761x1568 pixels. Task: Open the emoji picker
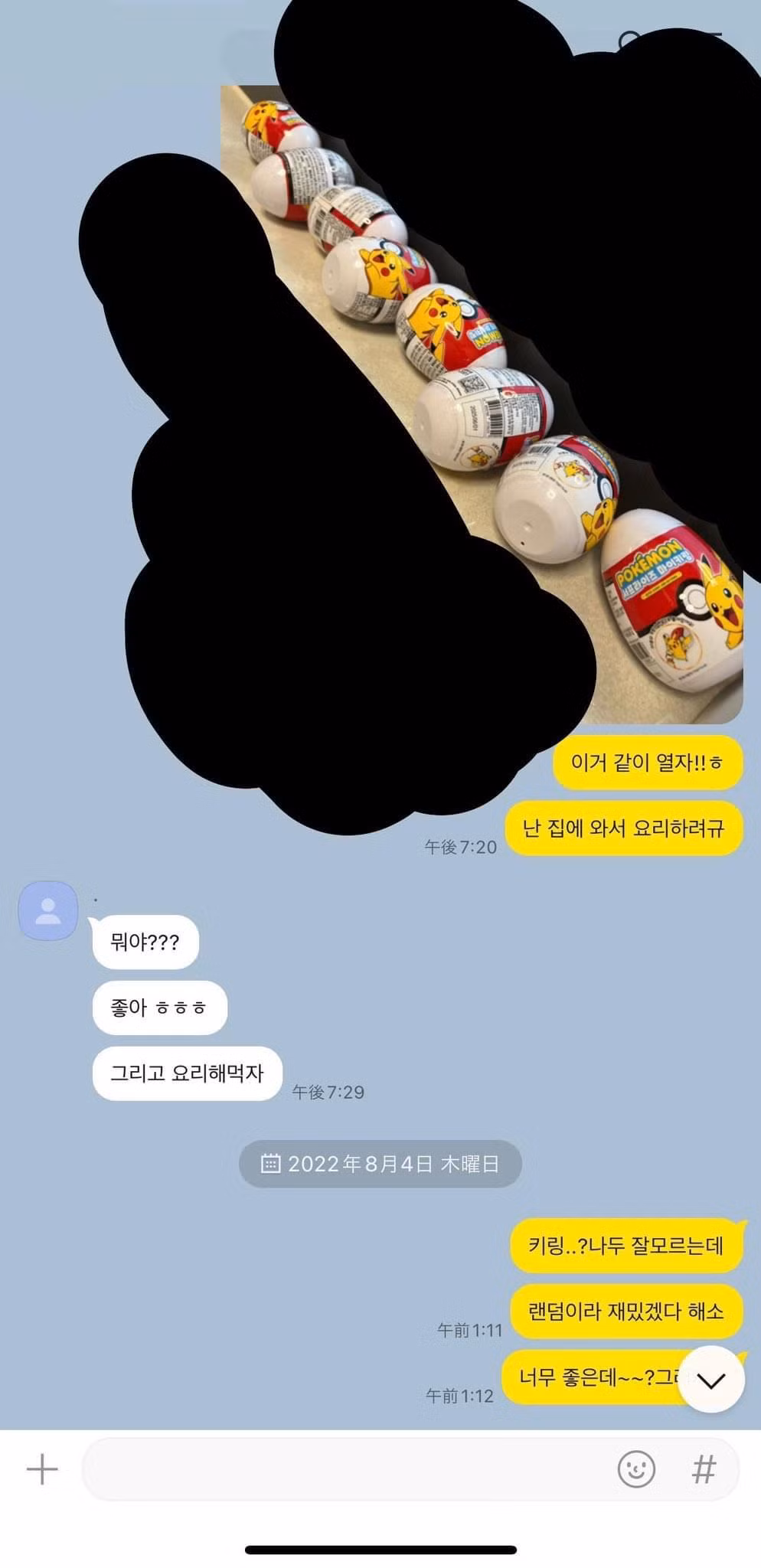click(636, 1469)
